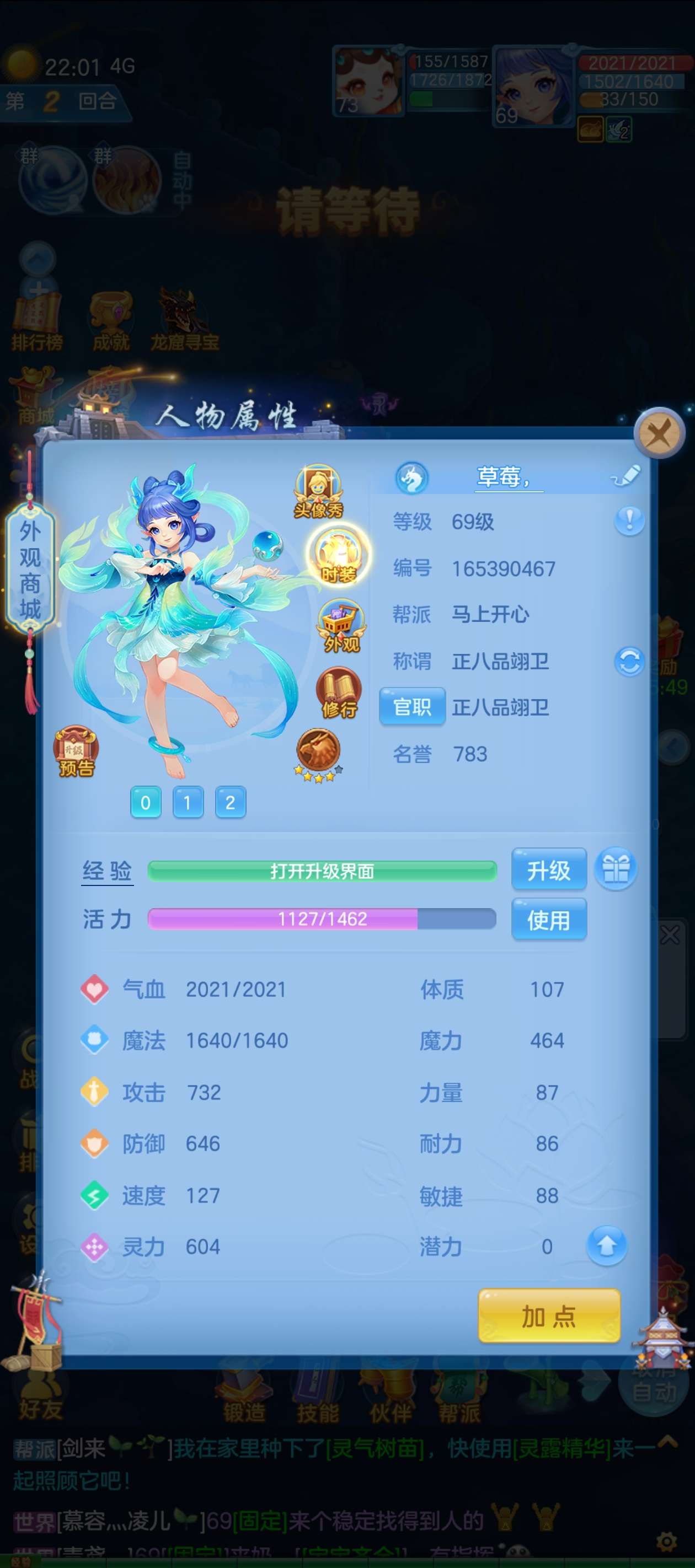Image resolution: width=695 pixels, height=1568 pixels.
Task: Edit the character name with pencil icon
Action: coord(627,476)
